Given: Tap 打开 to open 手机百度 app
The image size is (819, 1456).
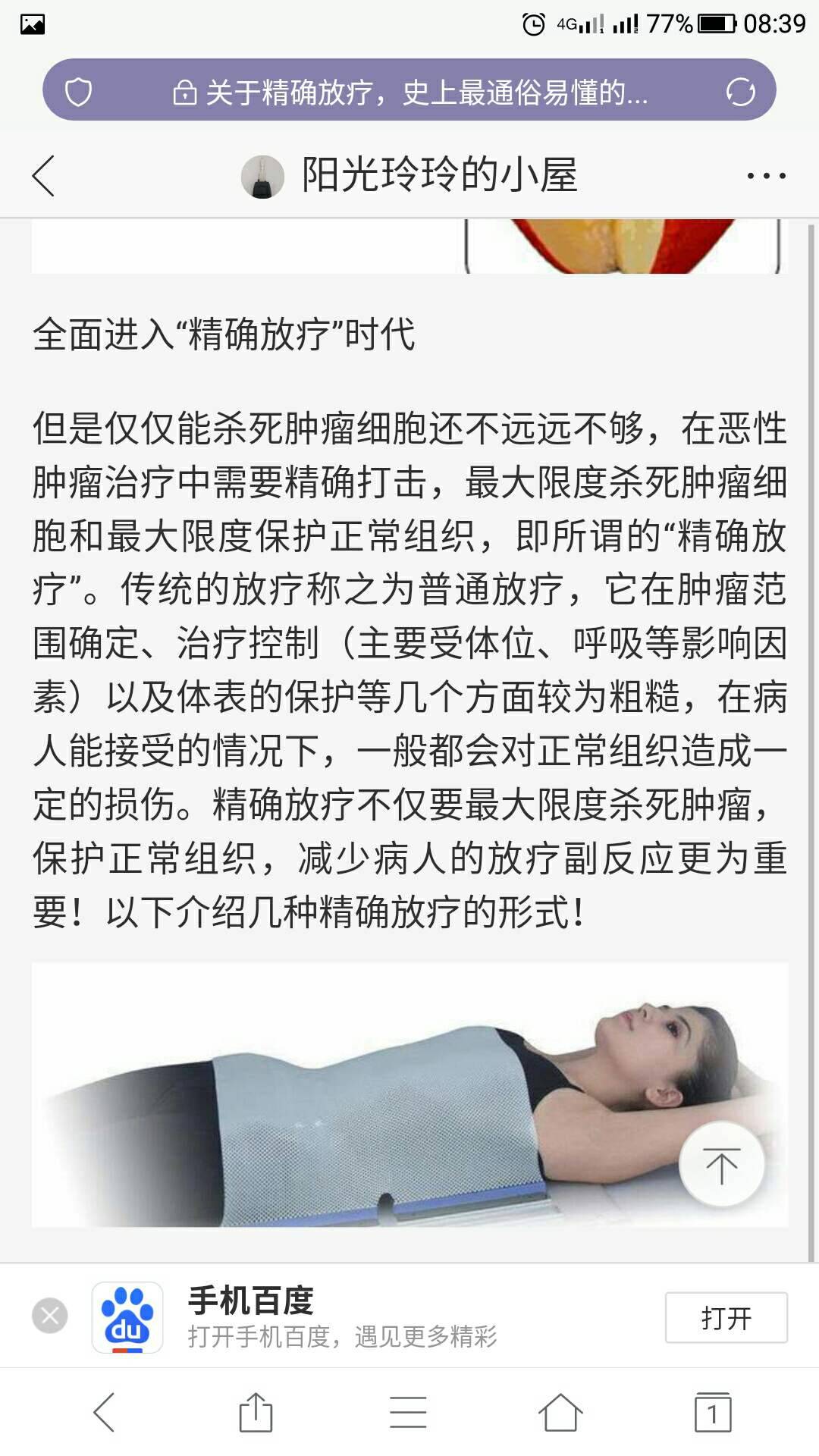Looking at the screenshot, I should pos(726,1318).
